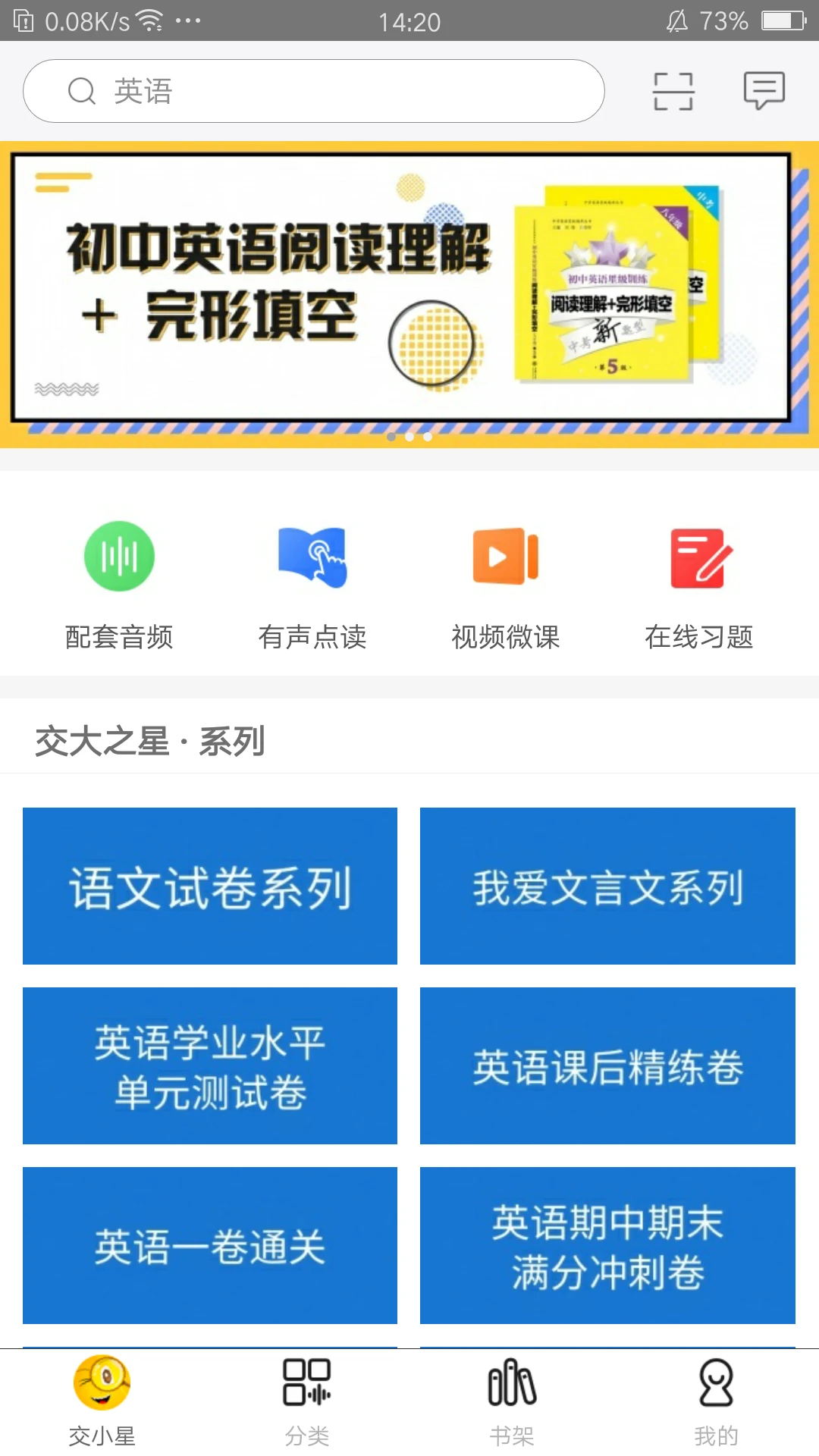Open the 英语一卷通关 series

click(x=210, y=1244)
